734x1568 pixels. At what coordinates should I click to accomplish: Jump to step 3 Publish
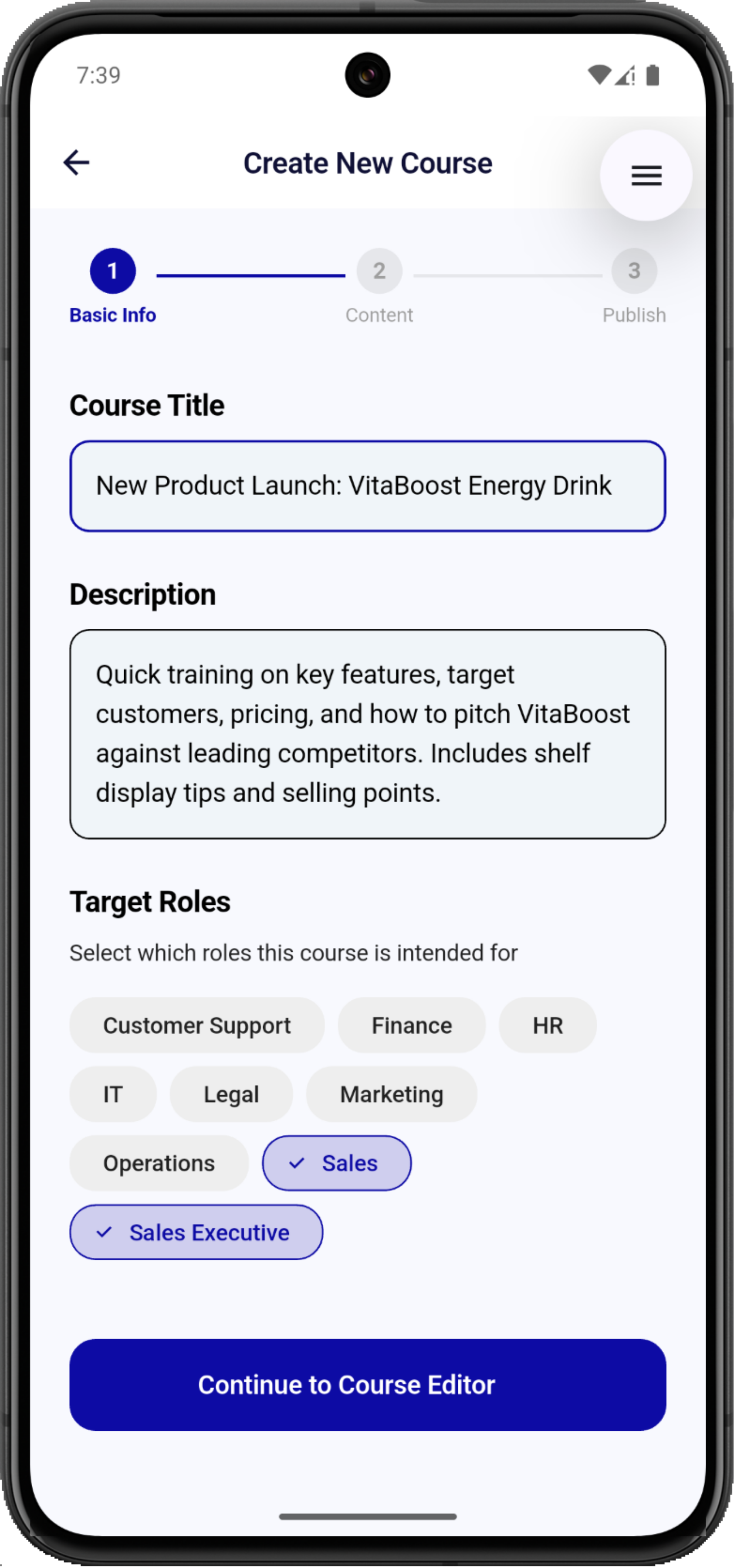point(633,272)
